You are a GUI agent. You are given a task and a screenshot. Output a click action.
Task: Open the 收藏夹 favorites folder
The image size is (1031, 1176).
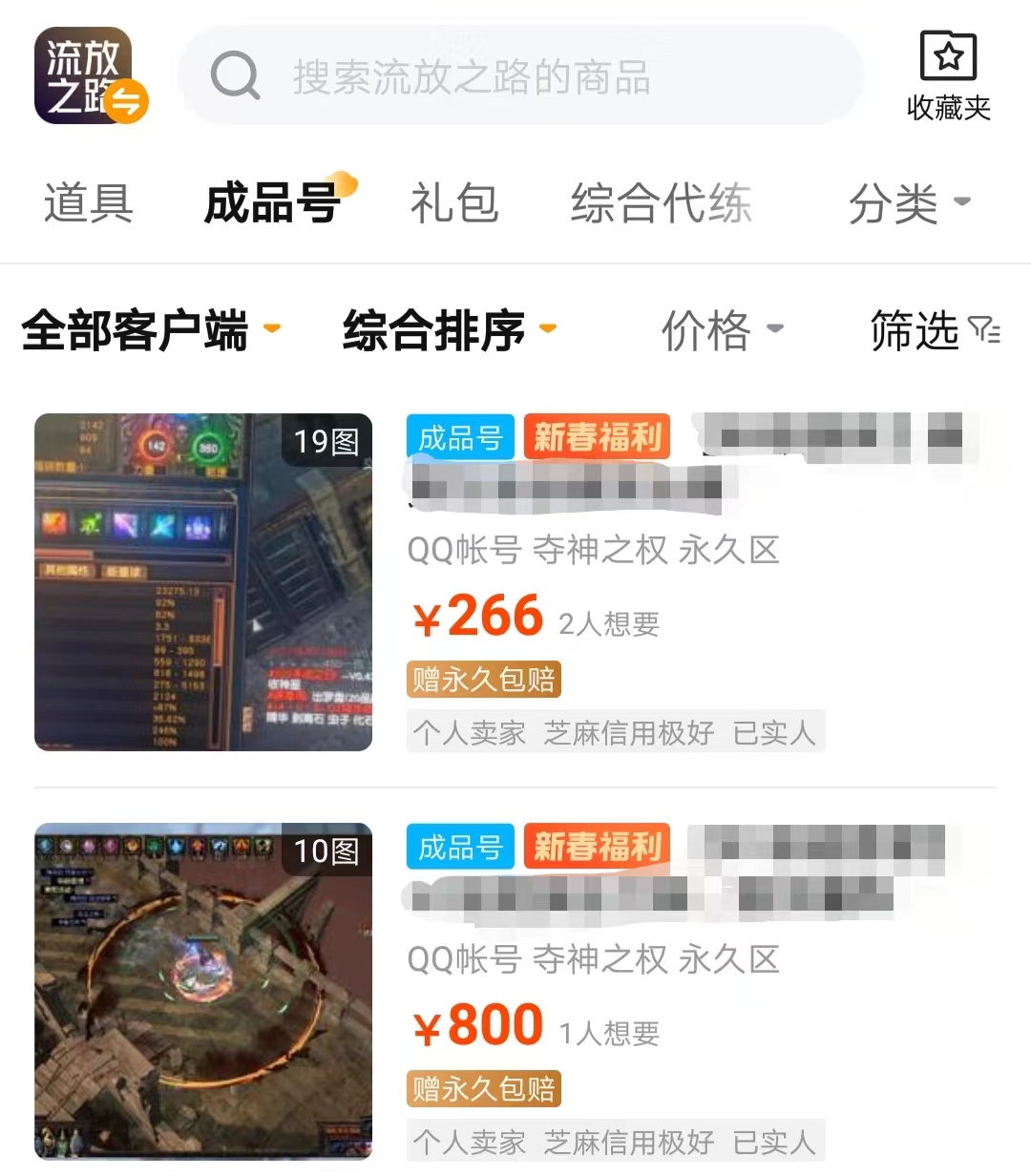(948, 76)
